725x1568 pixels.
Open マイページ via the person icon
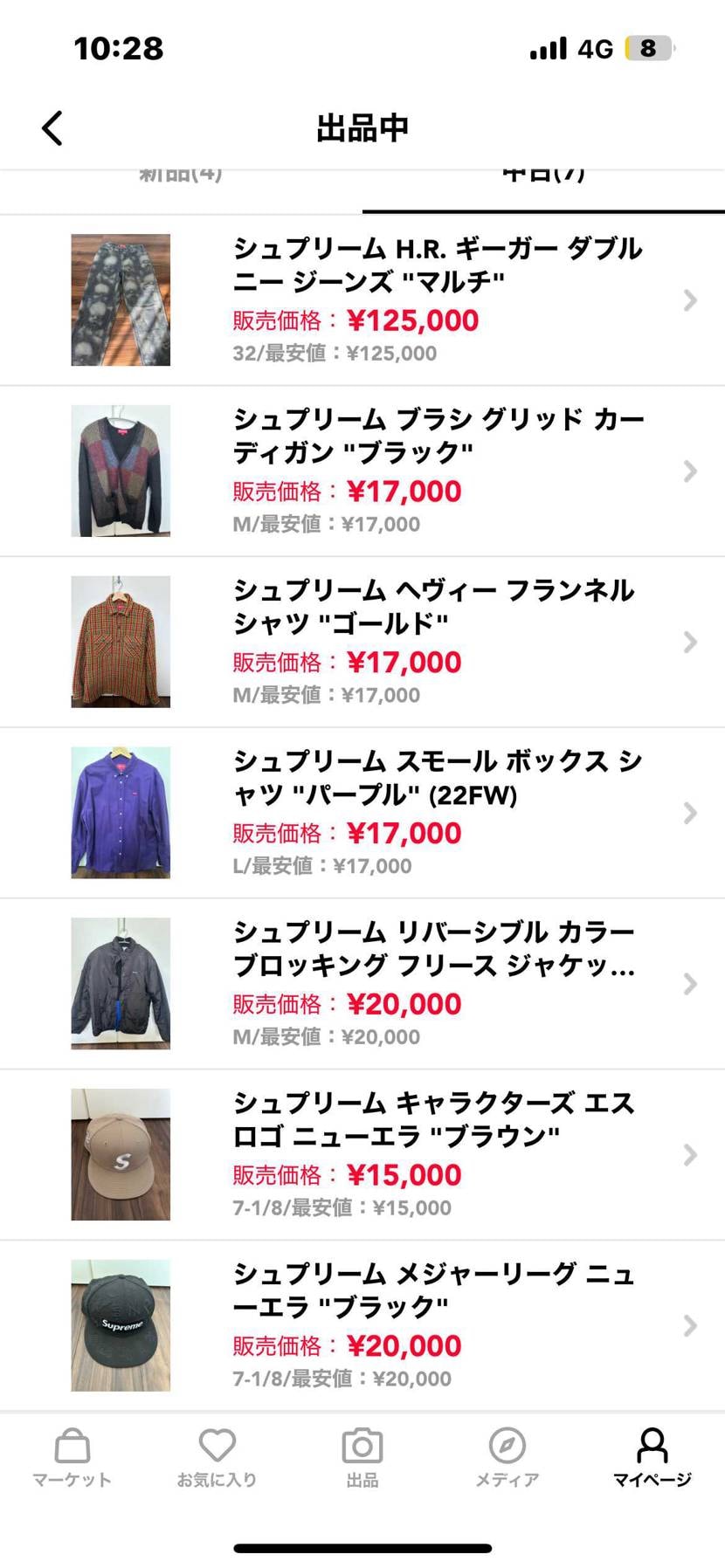652,1448
